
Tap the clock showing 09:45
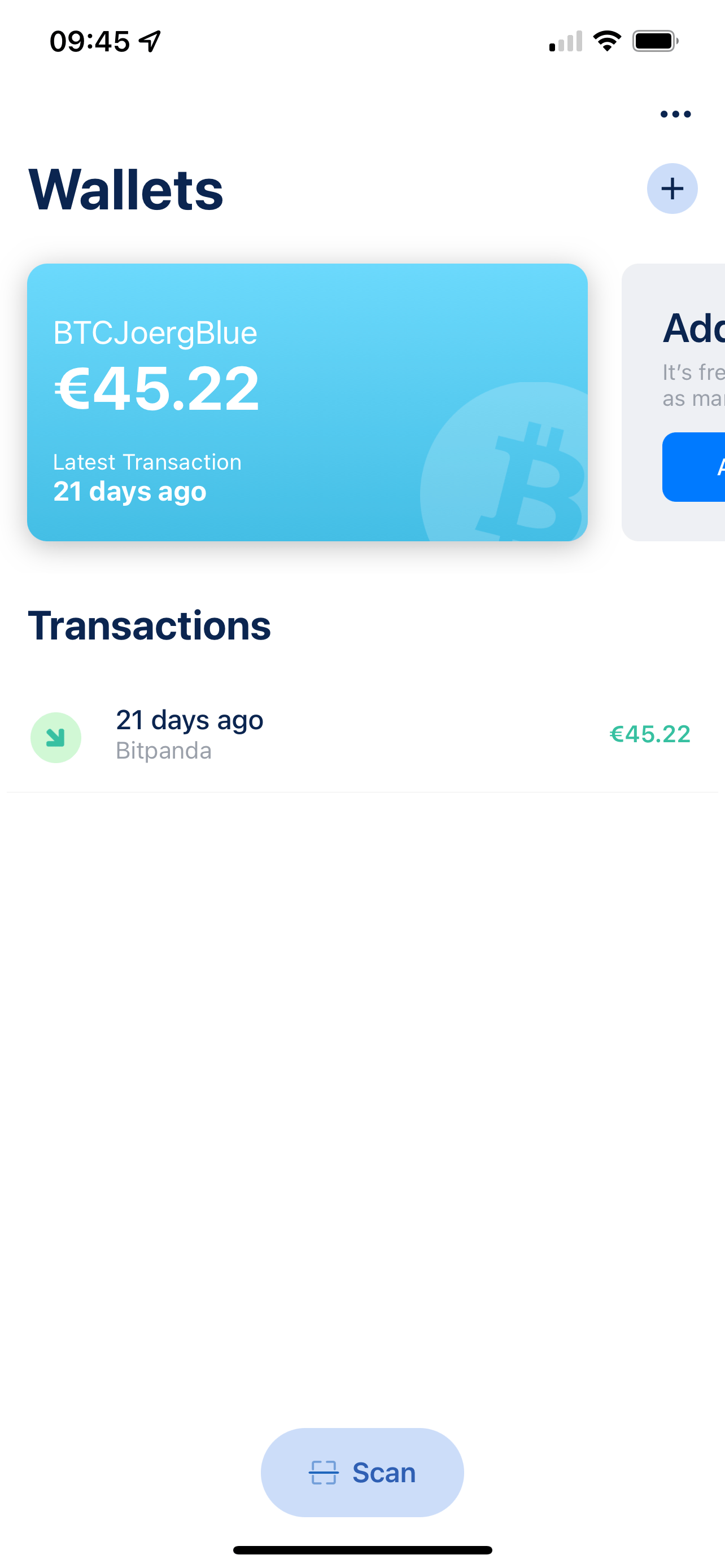[90, 39]
